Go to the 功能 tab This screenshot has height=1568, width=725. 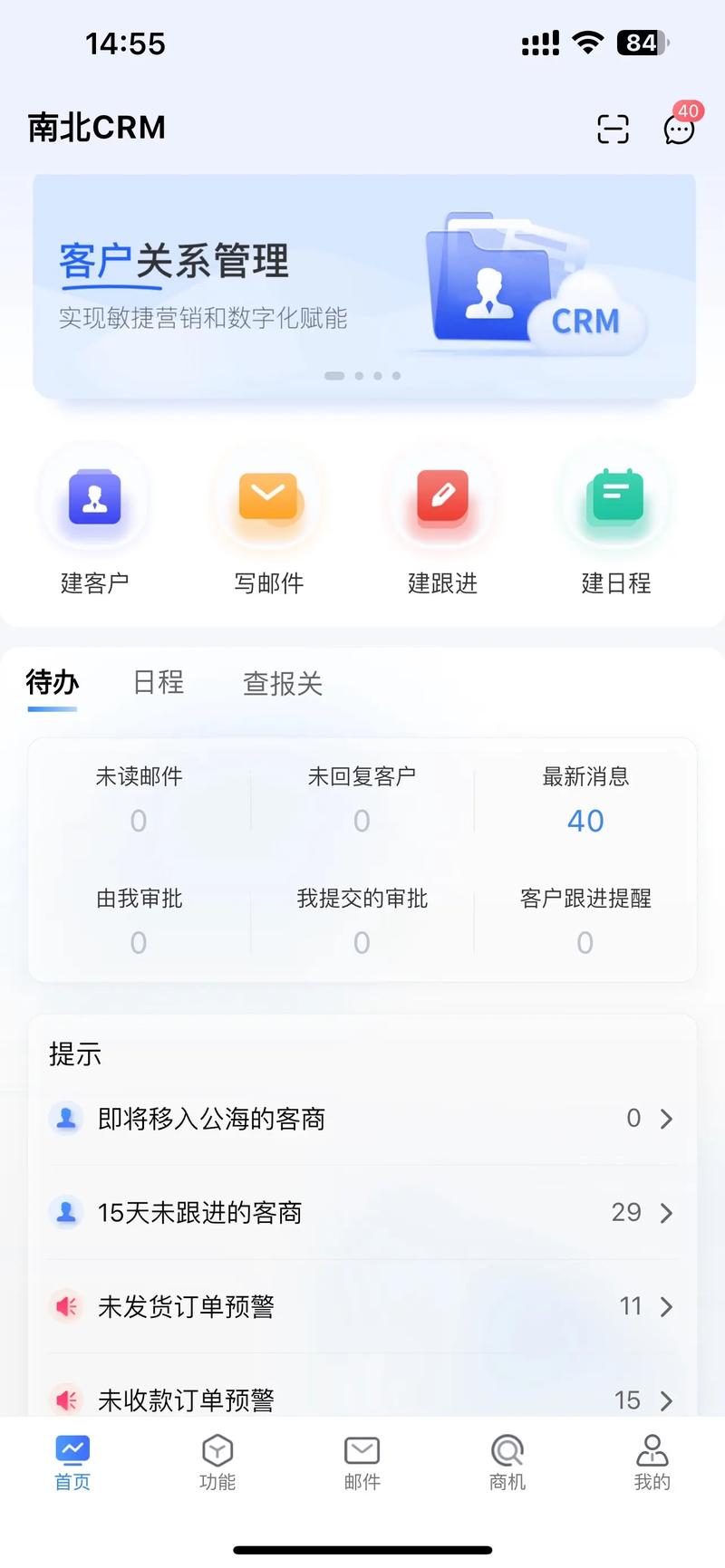tap(217, 1462)
